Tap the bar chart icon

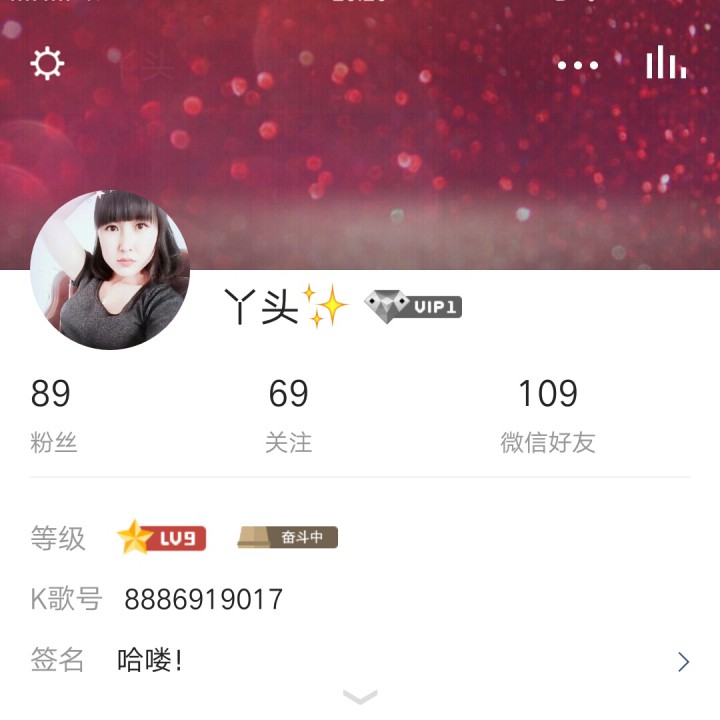tap(666, 64)
